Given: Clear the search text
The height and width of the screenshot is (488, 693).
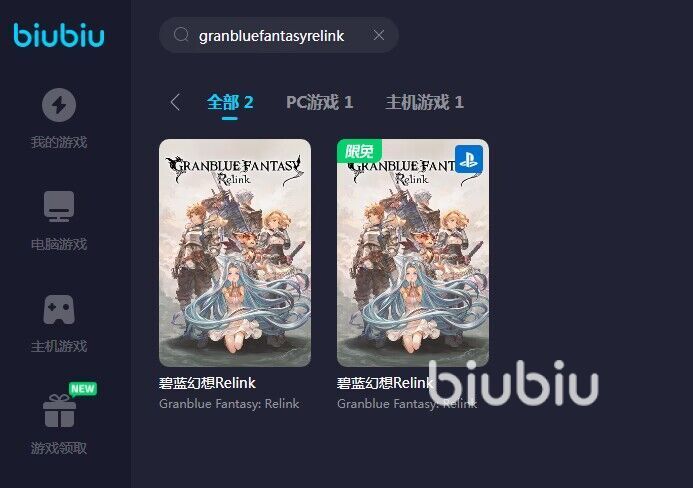Looking at the screenshot, I should [x=379, y=36].
